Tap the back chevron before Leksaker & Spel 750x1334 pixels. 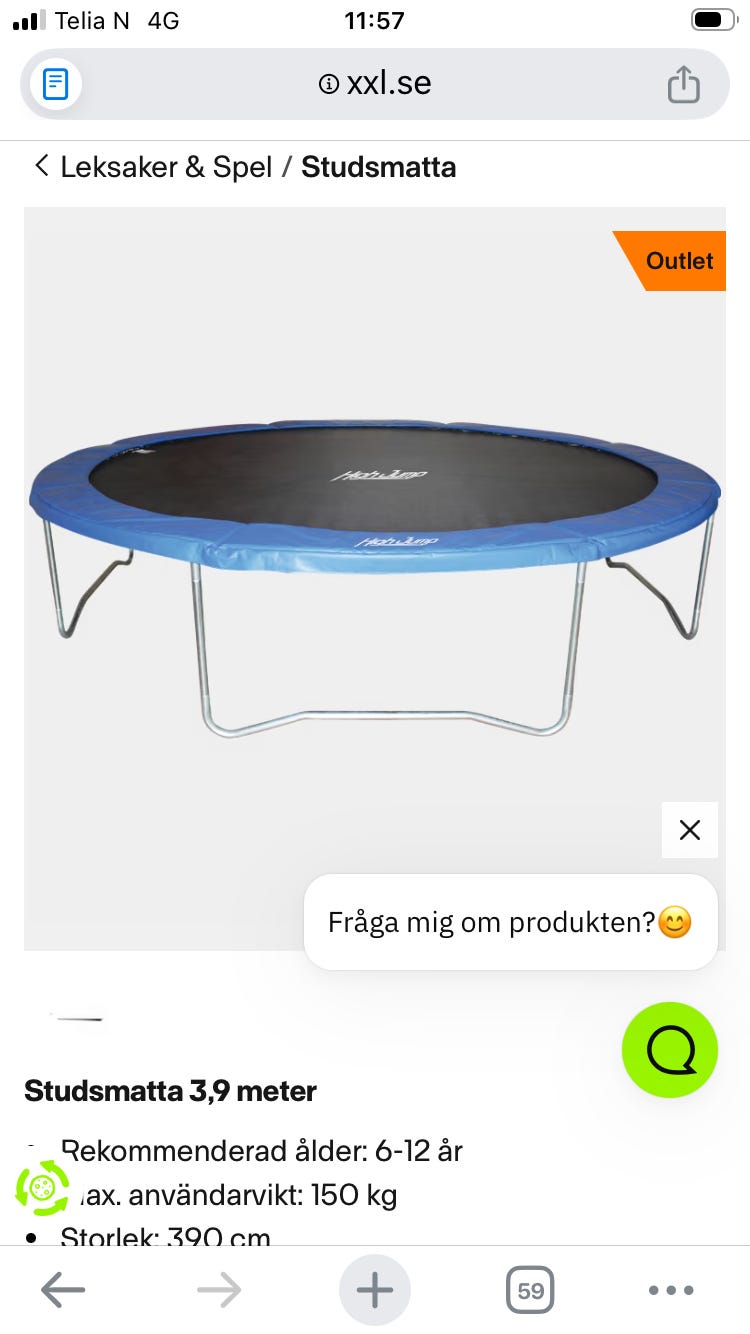(41, 166)
